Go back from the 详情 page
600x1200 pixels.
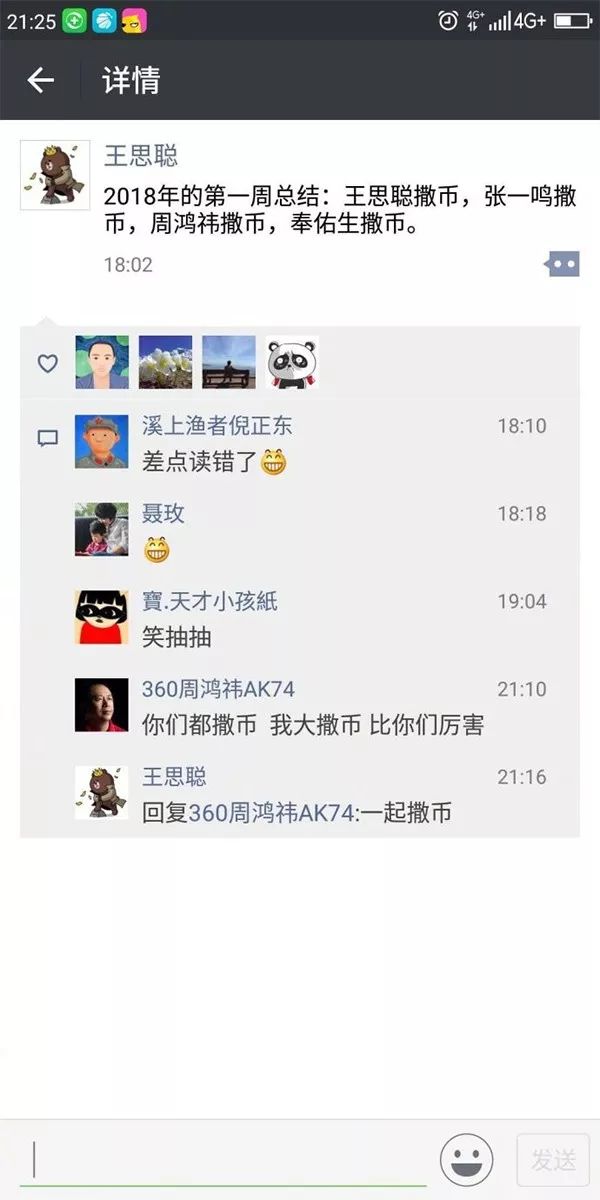(40, 80)
